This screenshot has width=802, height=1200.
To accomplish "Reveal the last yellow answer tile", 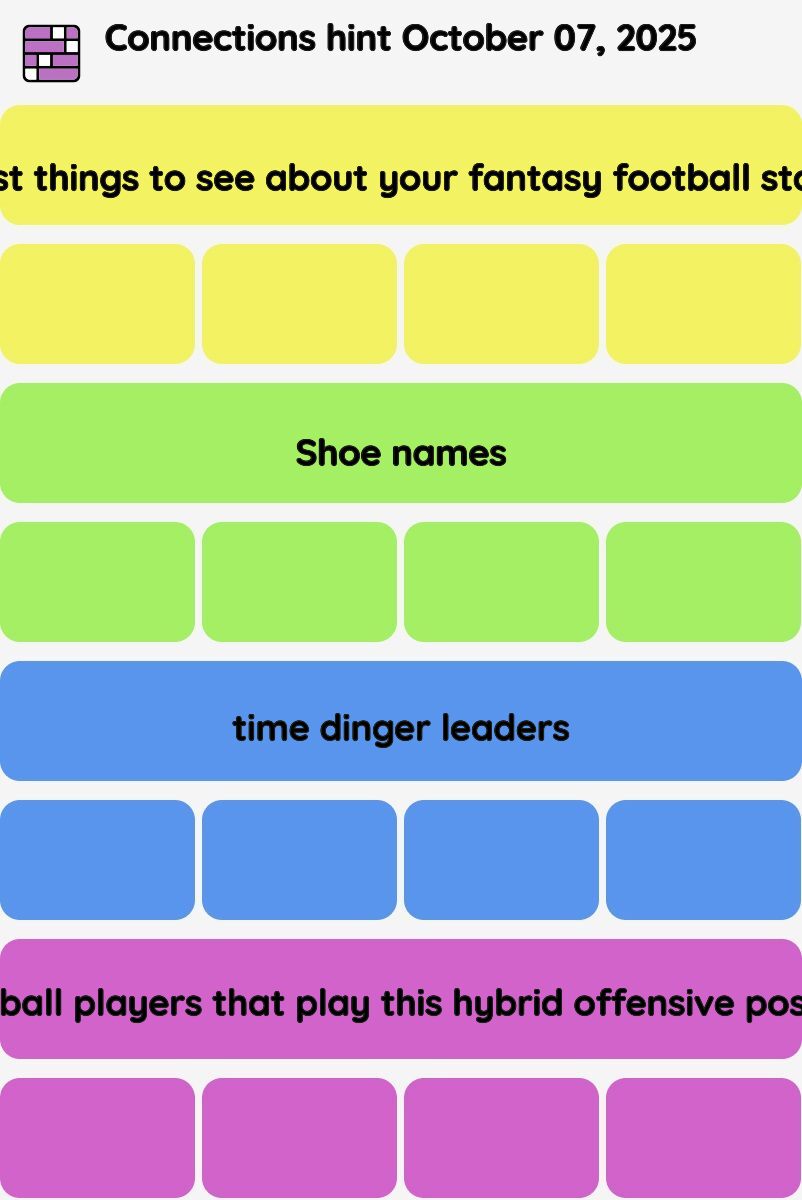I will [703, 304].
